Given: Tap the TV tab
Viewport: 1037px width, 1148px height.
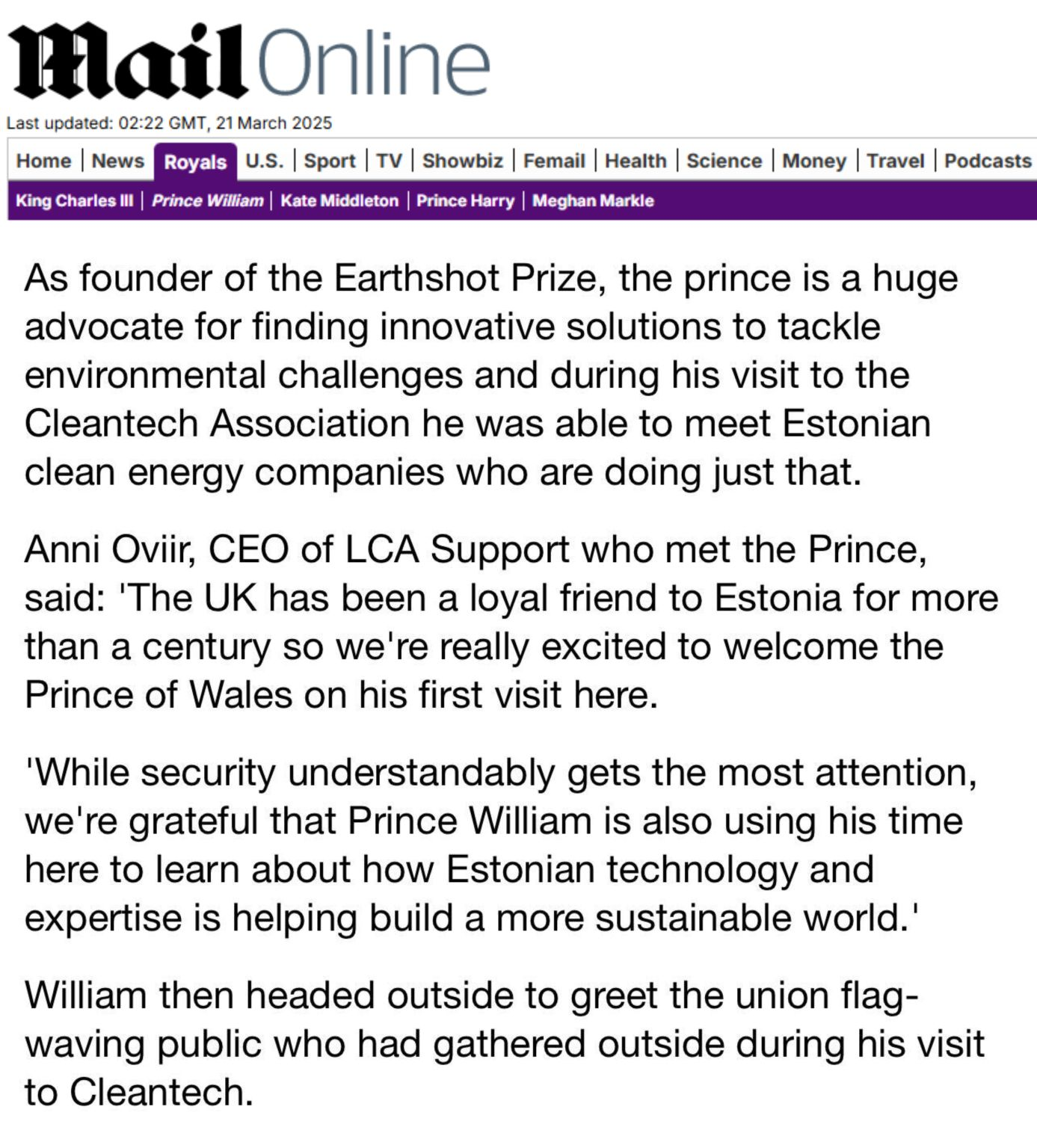Looking at the screenshot, I should coord(389,161).
